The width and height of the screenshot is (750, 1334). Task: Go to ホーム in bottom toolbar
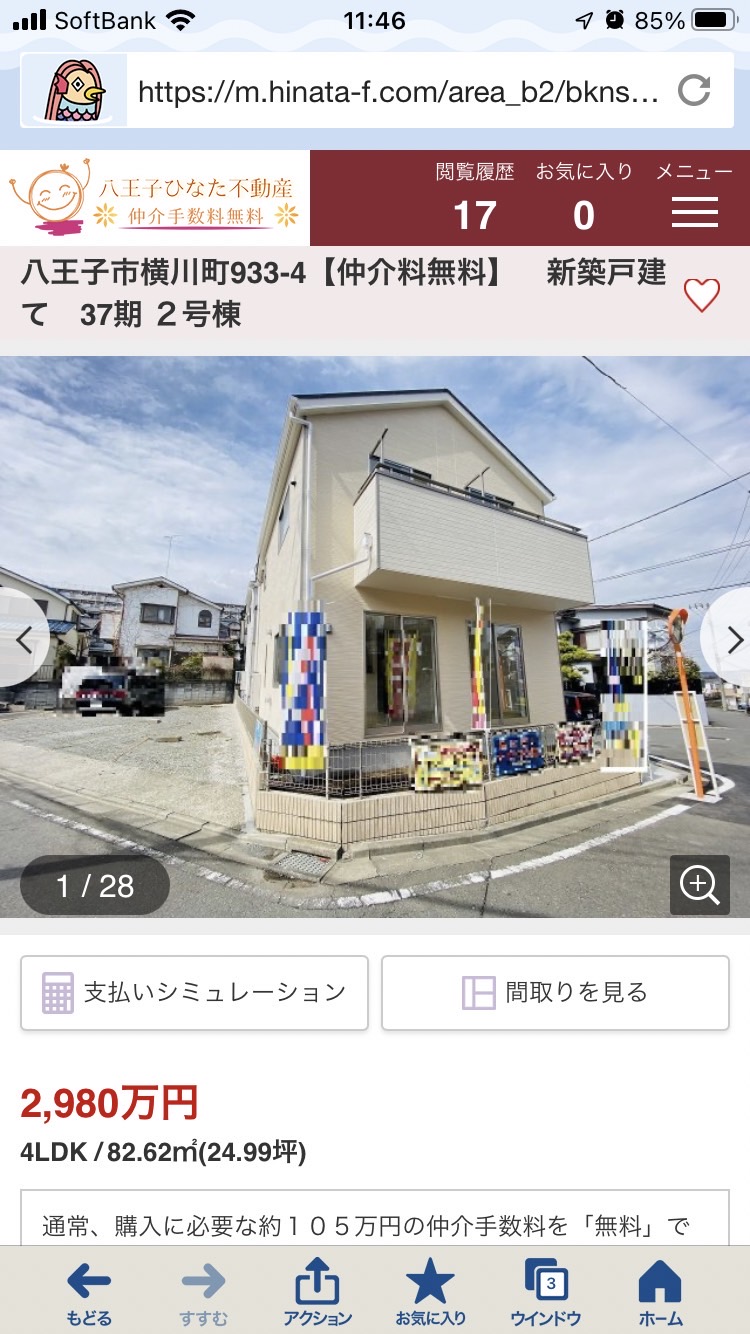pyautogui.click(x=660, y=1293)
